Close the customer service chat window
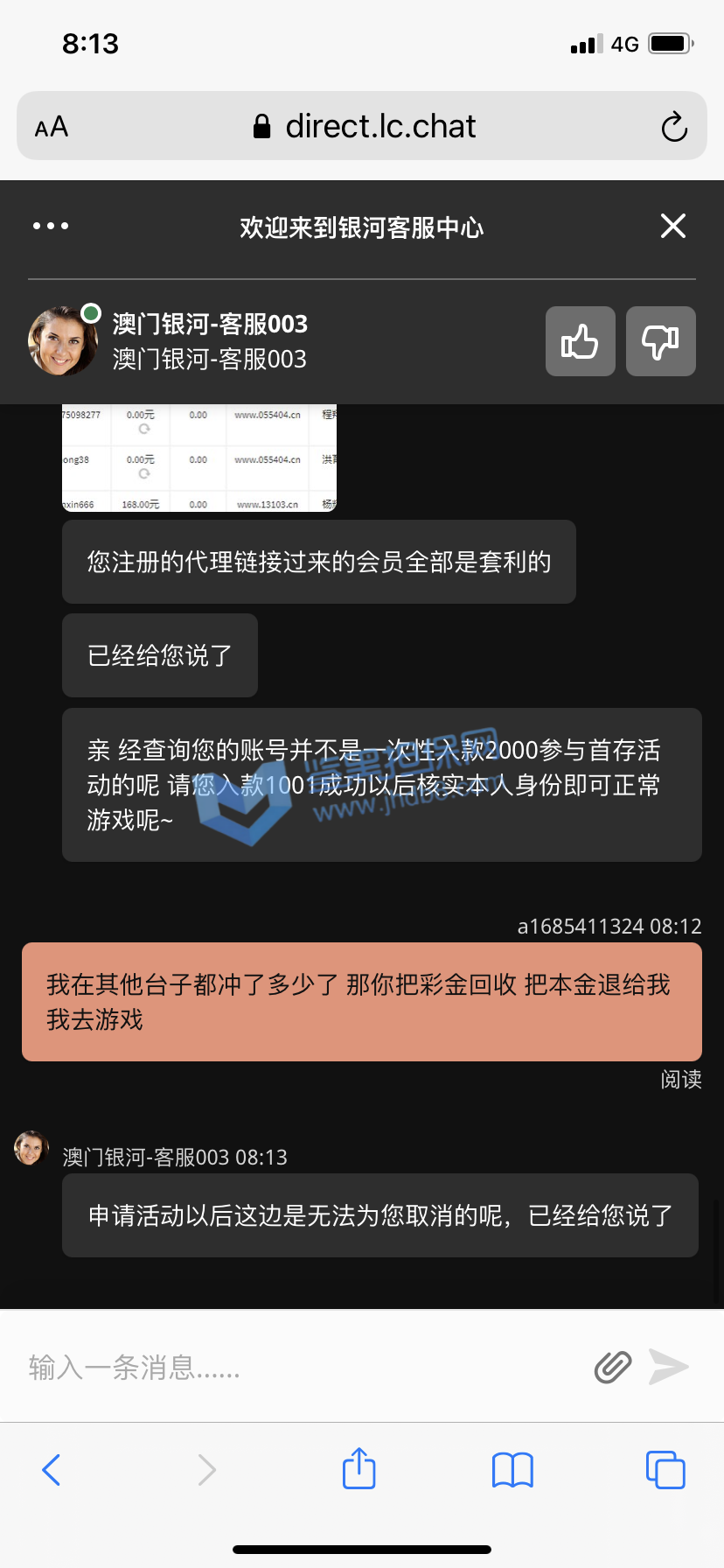 click(672, 226)
